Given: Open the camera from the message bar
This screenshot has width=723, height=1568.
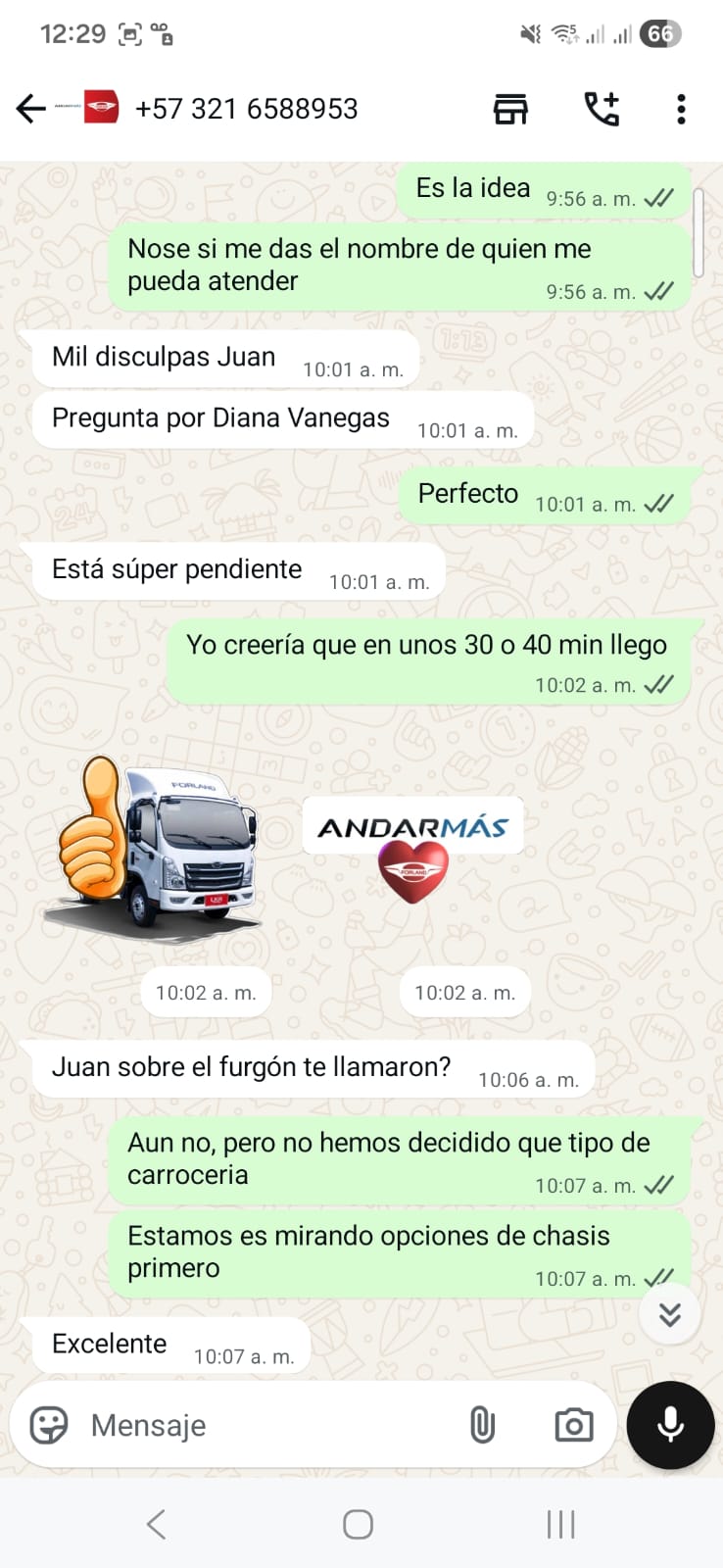Looking at the screenshot, I should tap(573, 1425).
